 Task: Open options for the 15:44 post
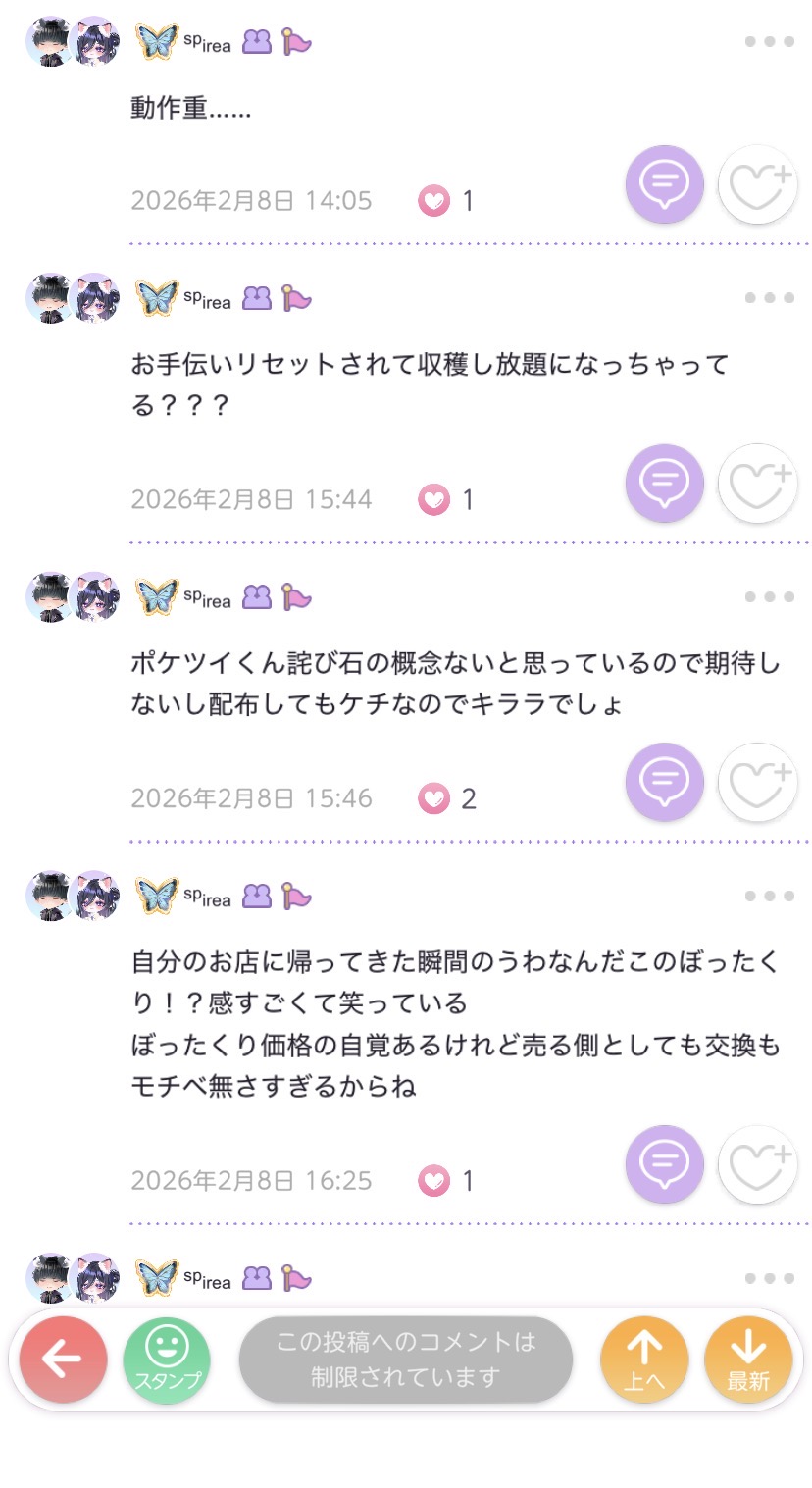point(768,298)
